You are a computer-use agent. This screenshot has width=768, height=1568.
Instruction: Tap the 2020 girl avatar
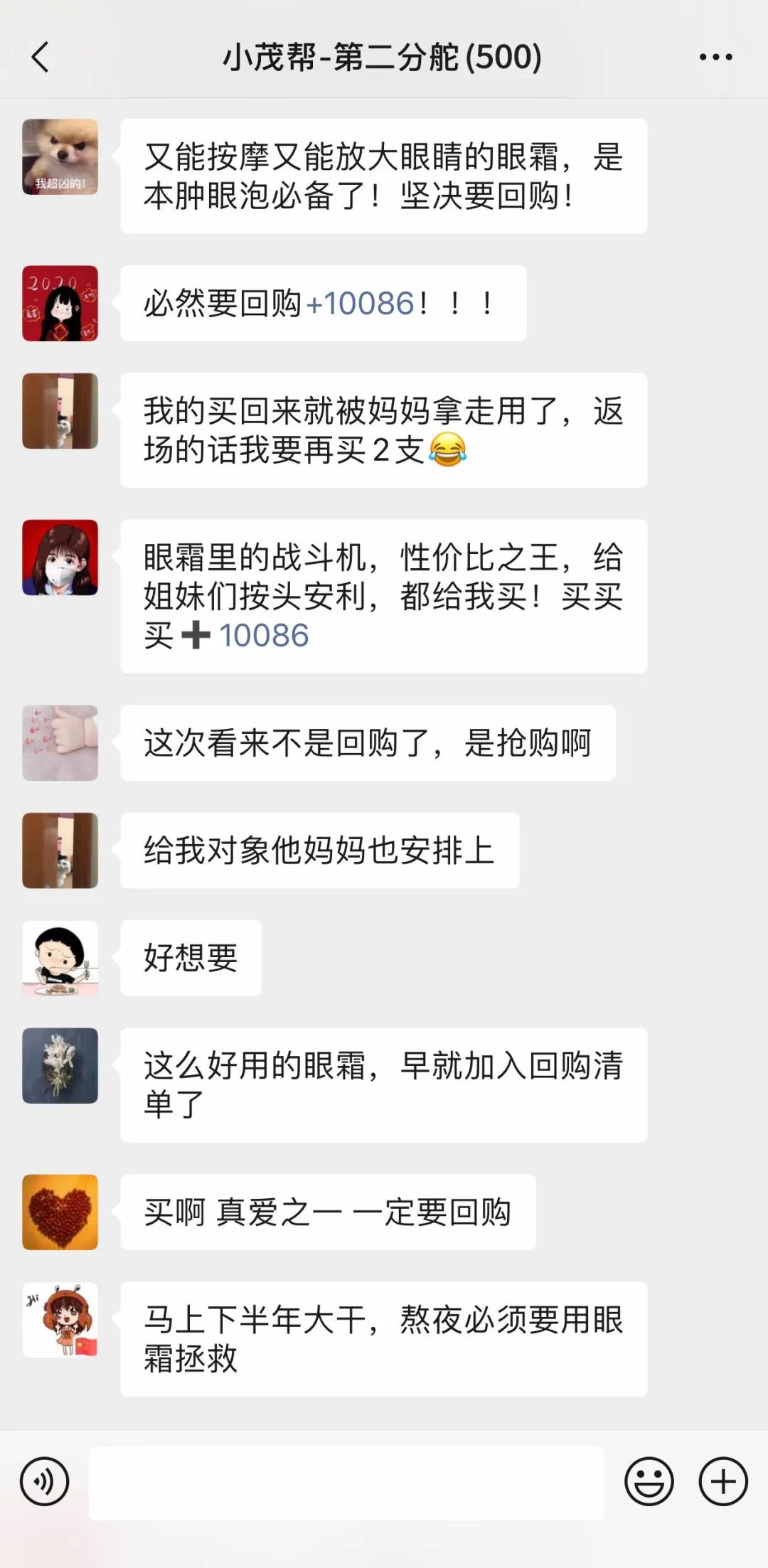[60, 306]
